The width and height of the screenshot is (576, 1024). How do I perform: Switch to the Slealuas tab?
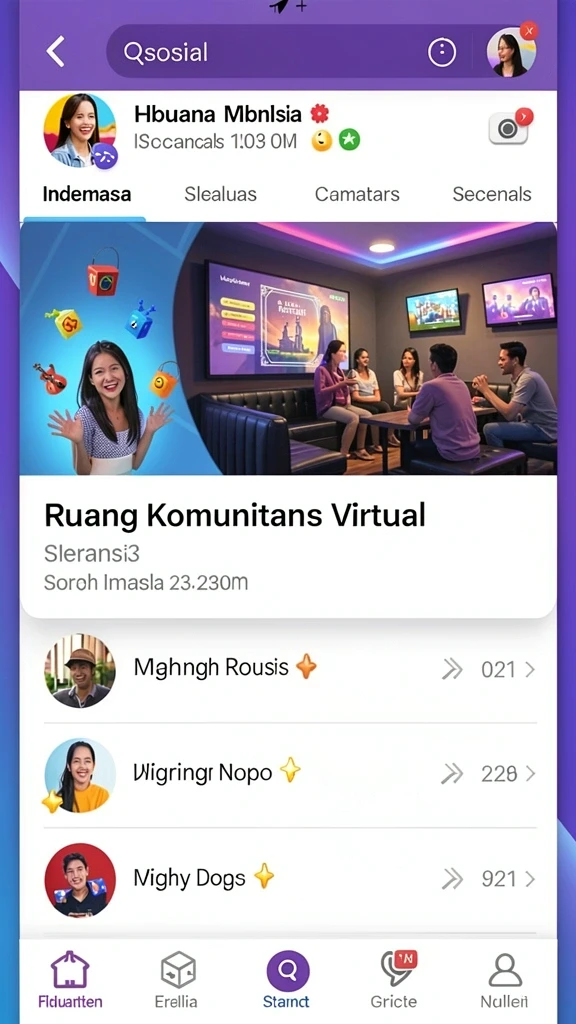point(220,194)
